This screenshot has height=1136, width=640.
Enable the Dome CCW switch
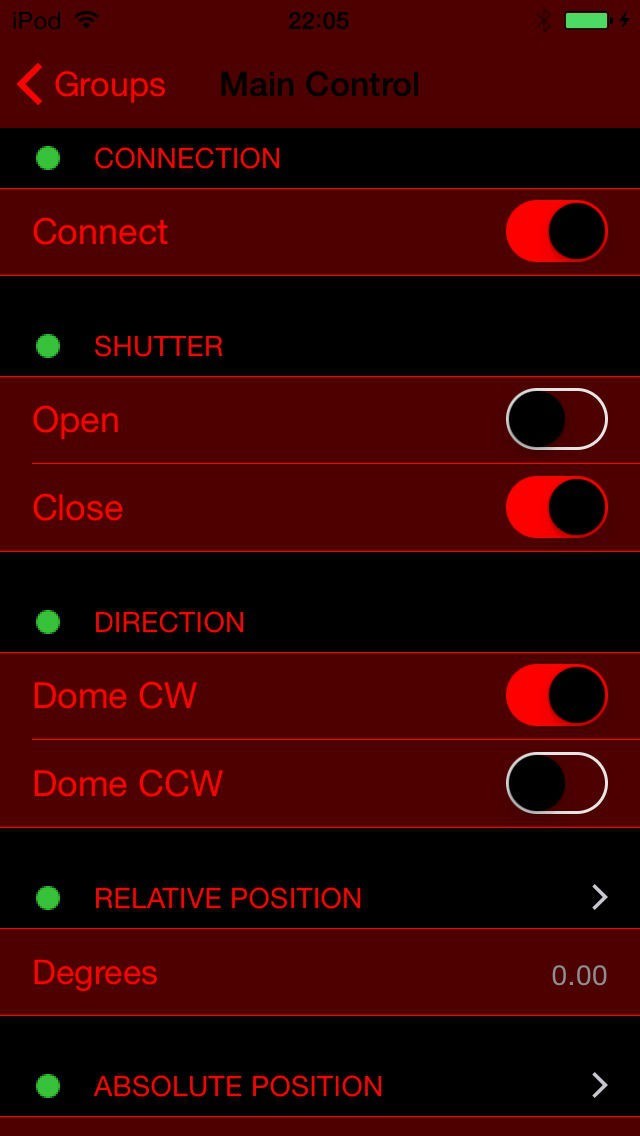pos(556,783)
